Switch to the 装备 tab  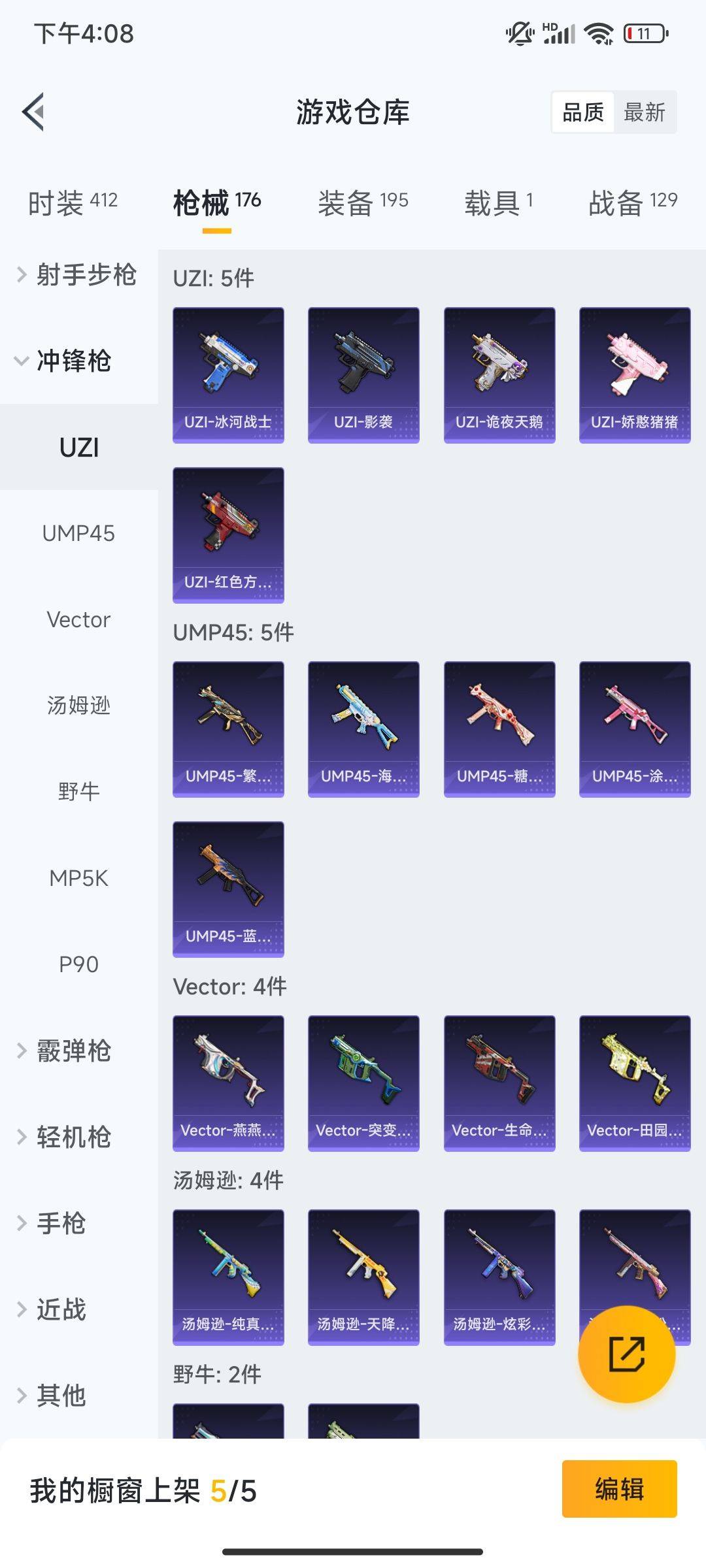coord(363,203)
